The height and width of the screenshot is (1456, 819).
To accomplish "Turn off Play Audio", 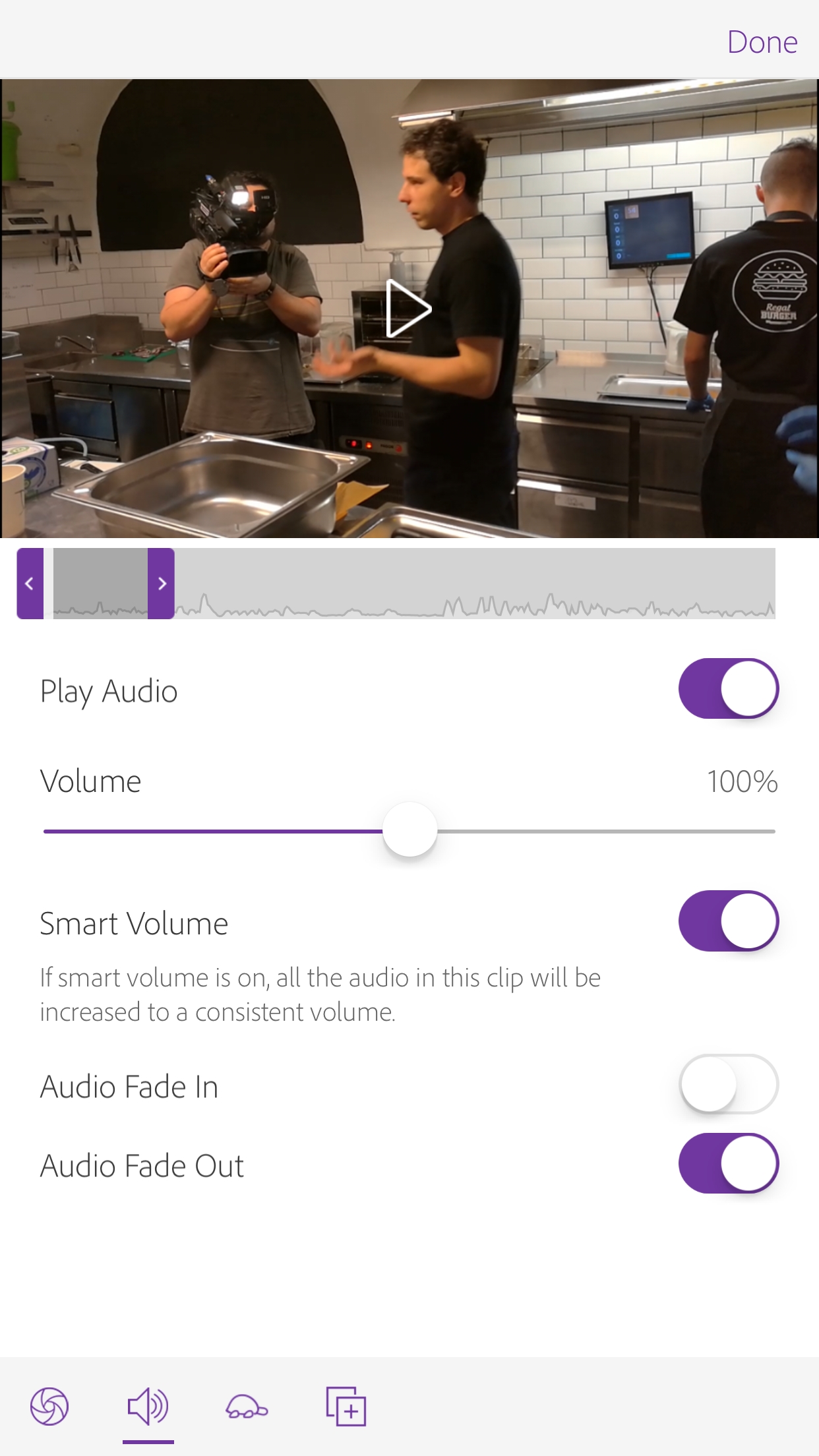I will (x=729, y=689).
